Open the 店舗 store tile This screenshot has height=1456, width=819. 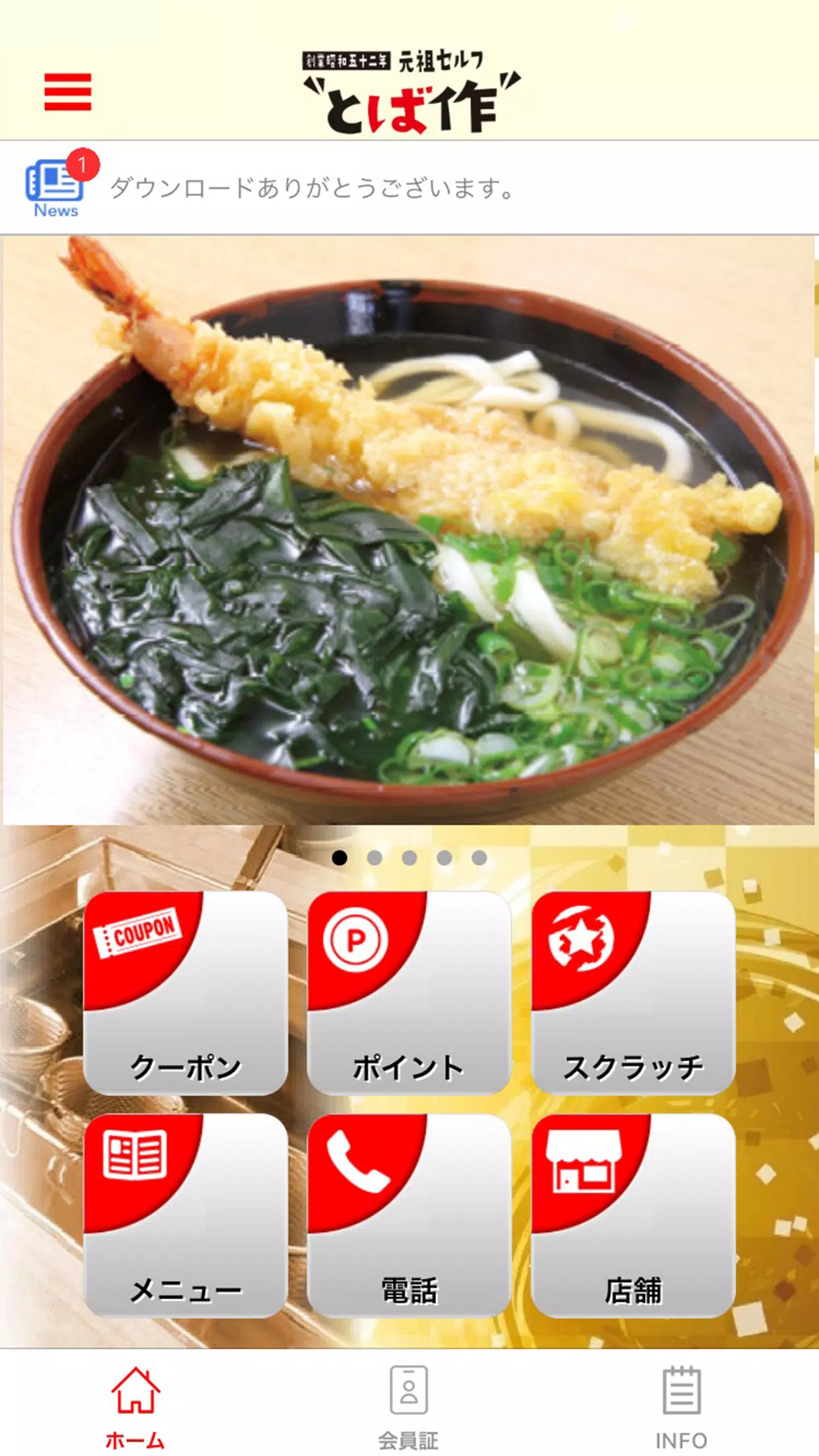633,1215
